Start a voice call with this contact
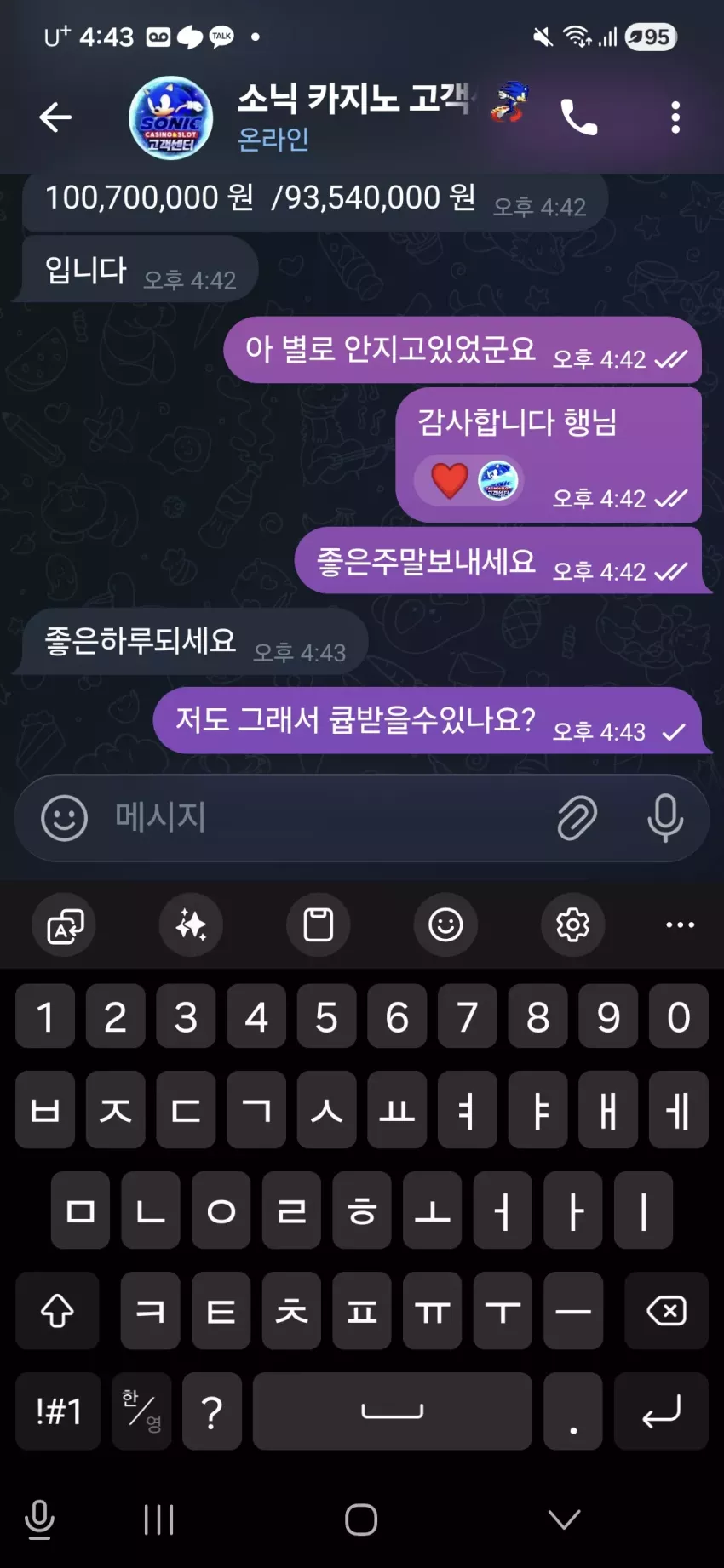Viewport: 724px width, 1568px height. (579, 117)
